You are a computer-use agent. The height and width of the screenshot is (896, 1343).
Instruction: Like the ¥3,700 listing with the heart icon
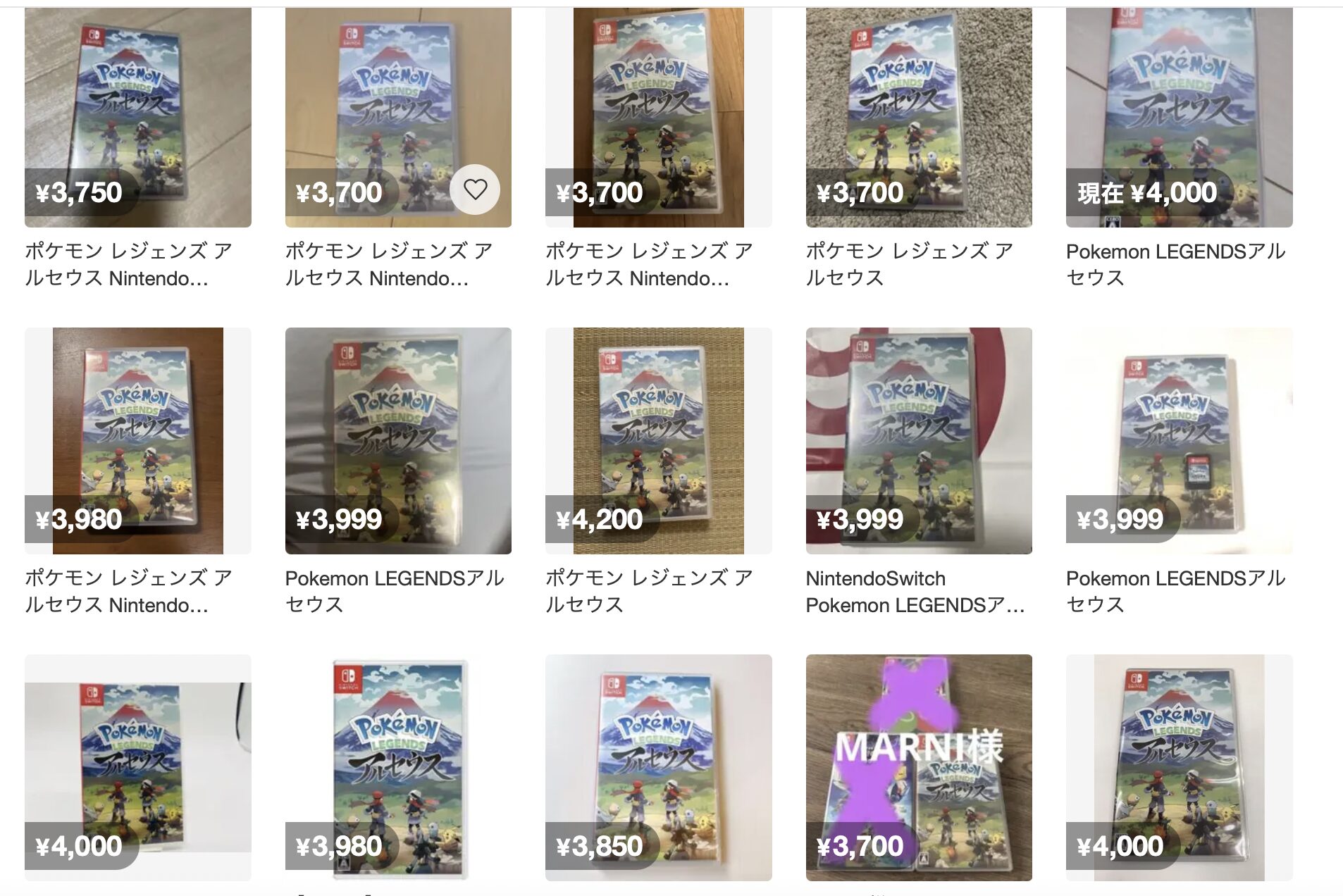coord(475,189)
